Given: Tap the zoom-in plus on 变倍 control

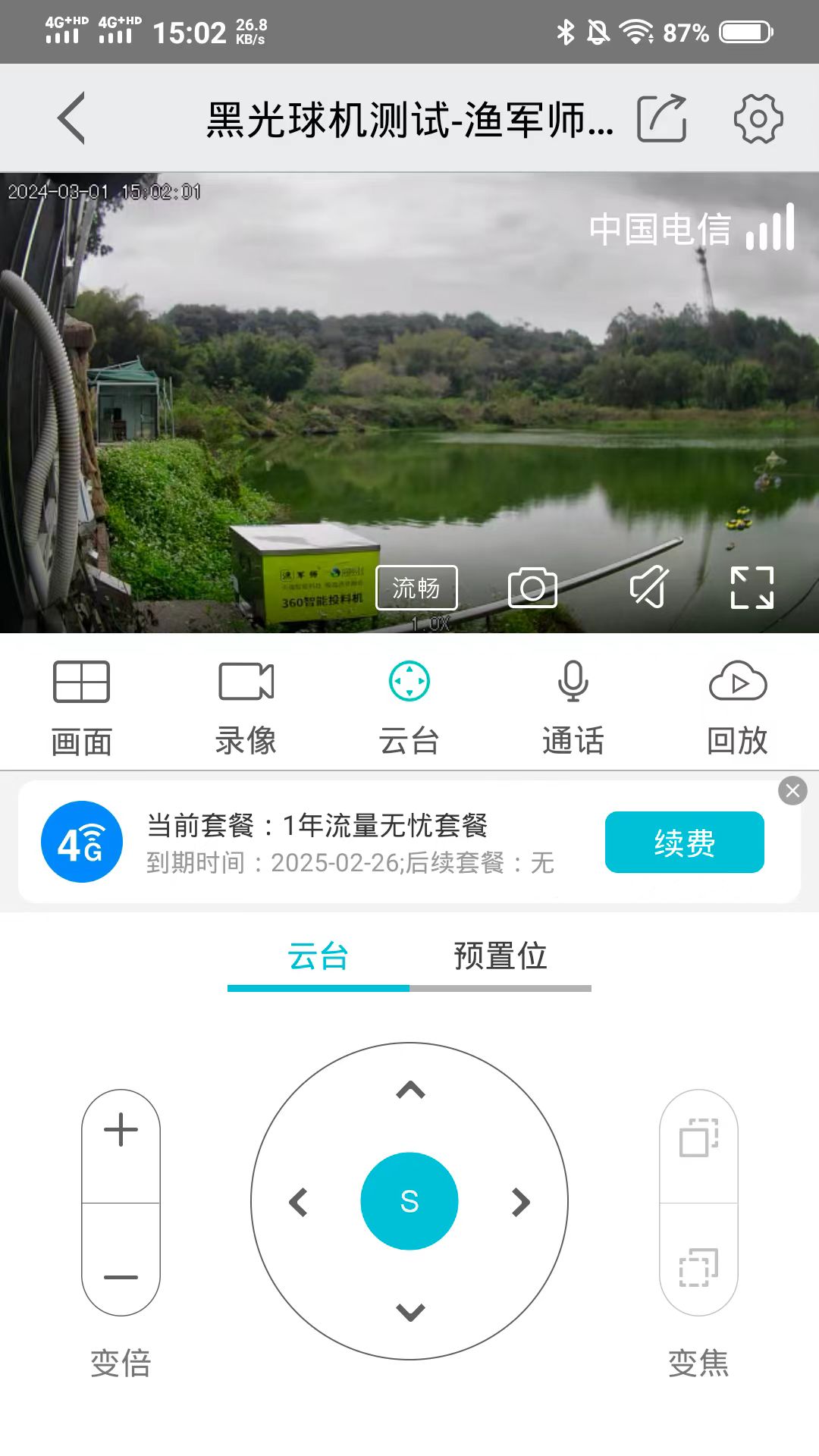Looking at the screenshot, I should point(120,1130).
